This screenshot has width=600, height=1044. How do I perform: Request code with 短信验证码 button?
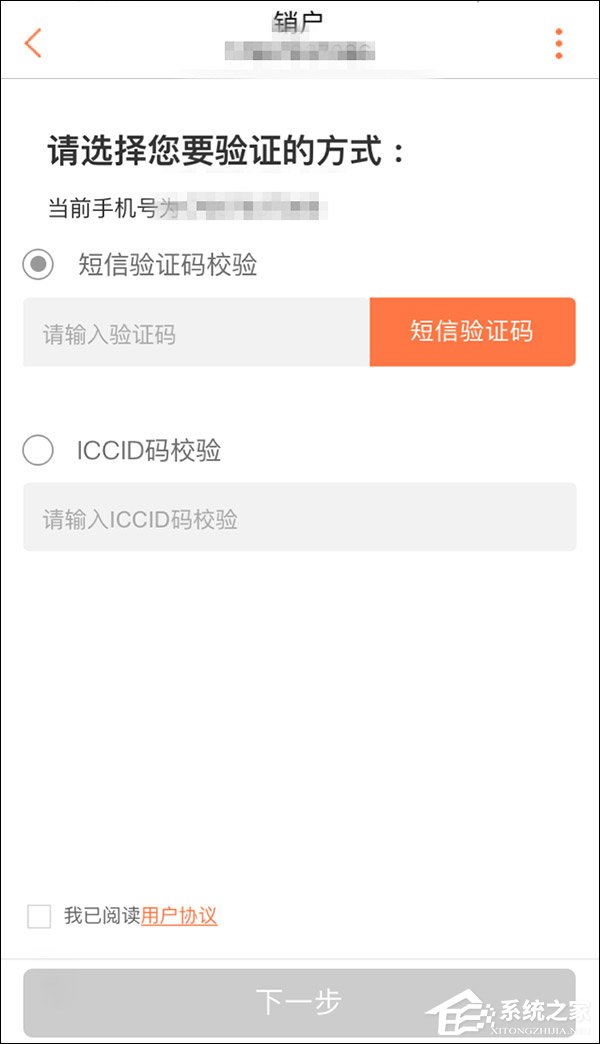(x=472, y=332)
